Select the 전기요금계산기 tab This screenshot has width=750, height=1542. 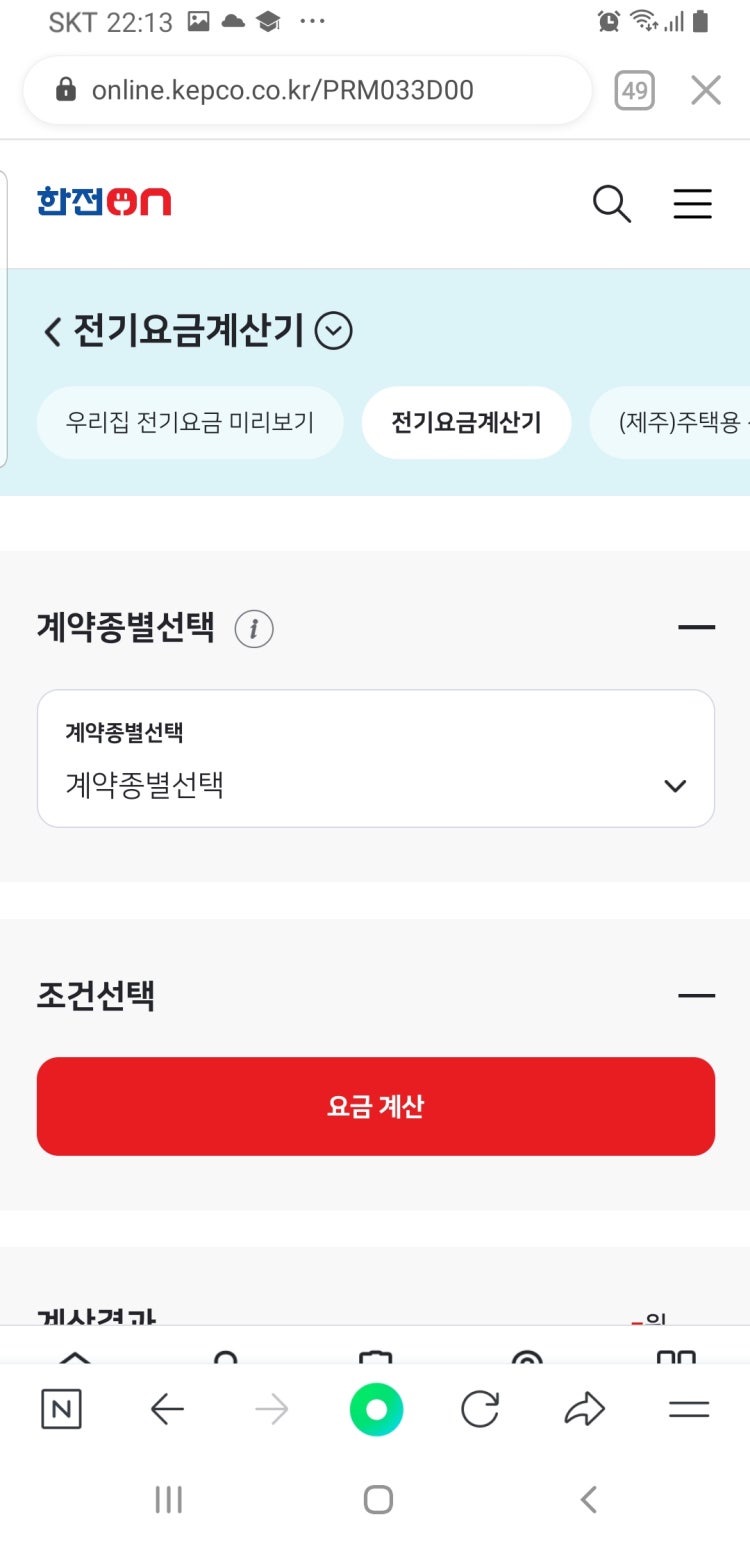point(466,422)
